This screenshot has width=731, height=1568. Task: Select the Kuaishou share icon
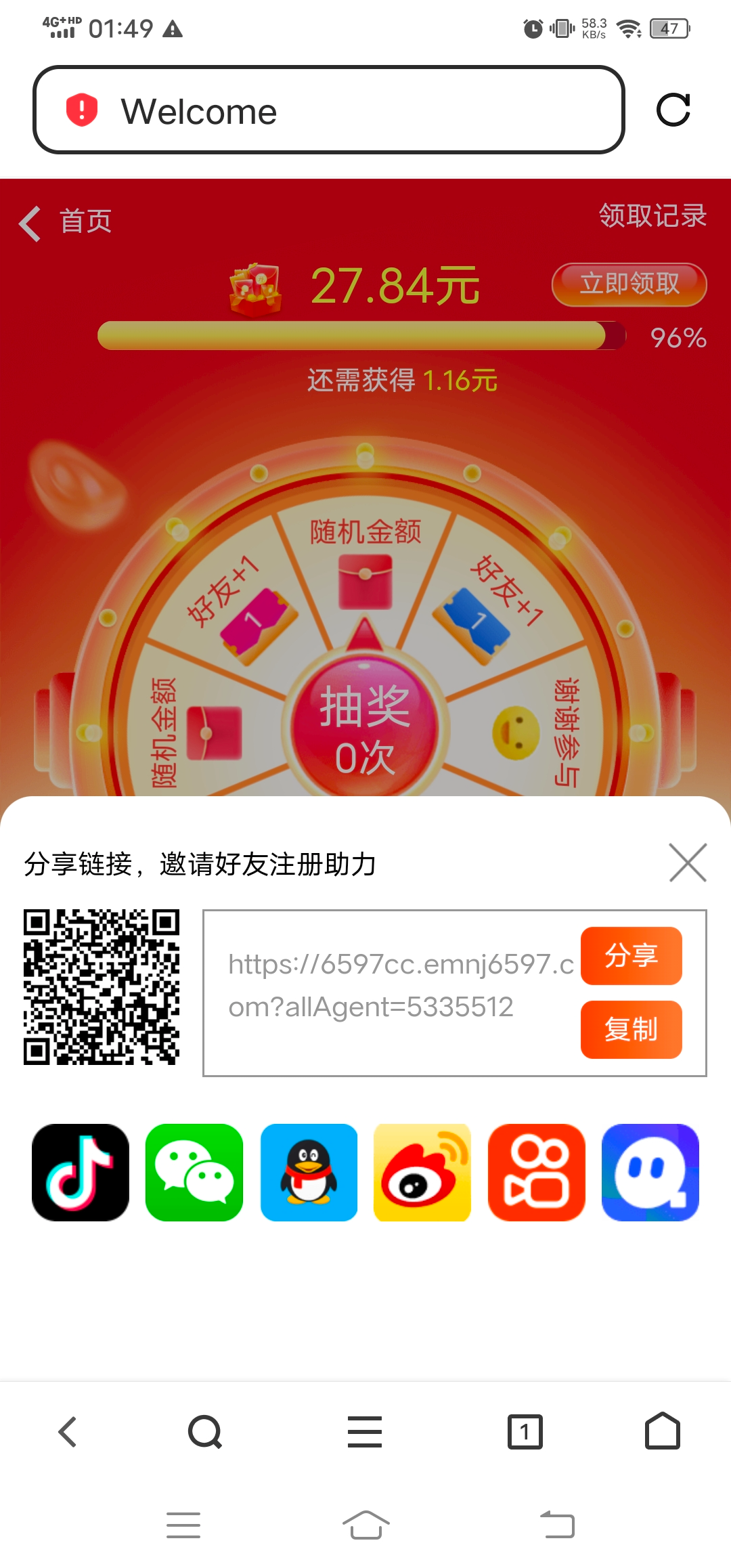[537, 1173]
